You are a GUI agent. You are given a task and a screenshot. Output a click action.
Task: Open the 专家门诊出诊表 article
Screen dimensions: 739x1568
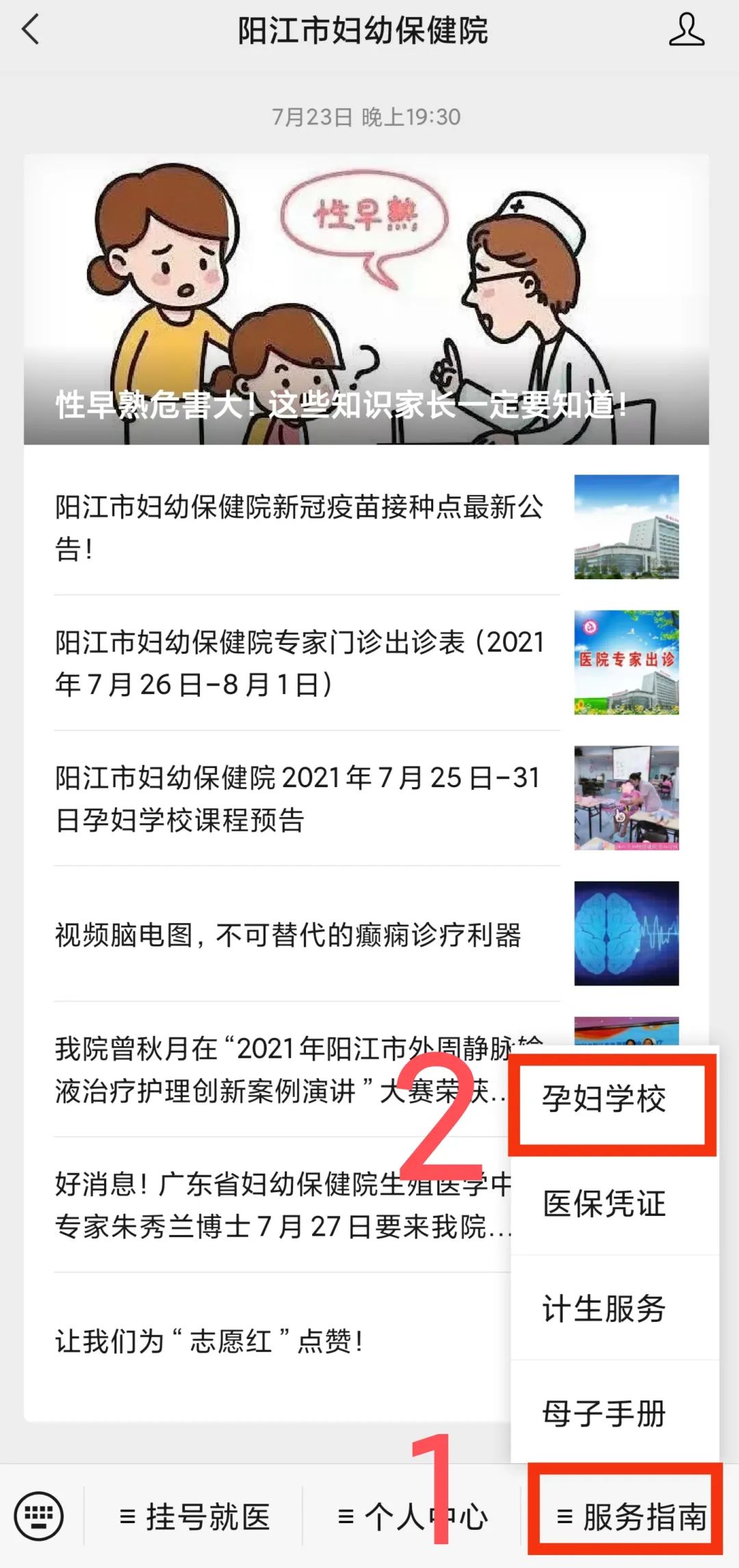[x=299, y=663]
